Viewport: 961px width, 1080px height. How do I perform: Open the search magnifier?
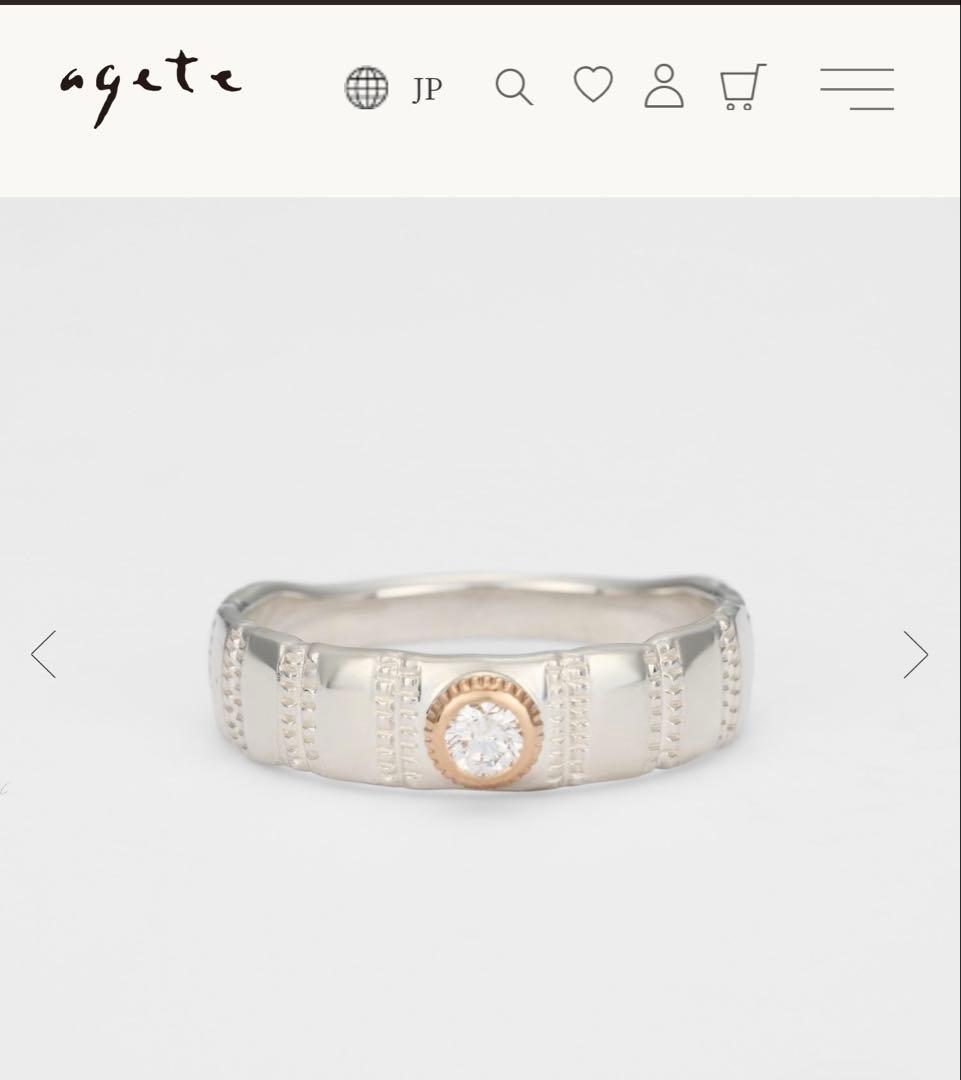(514, 88)
